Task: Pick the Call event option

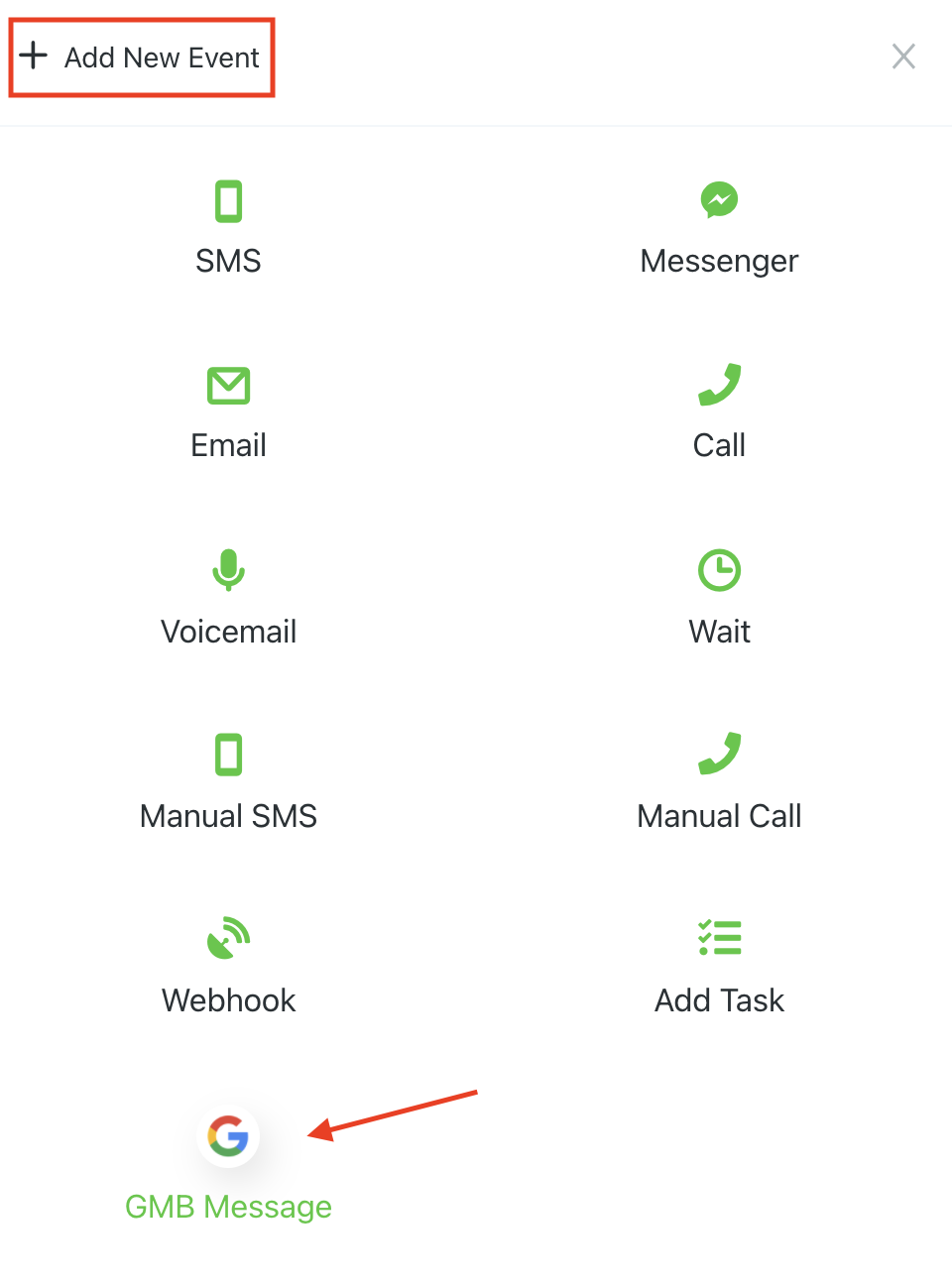Action: (719, 412)
